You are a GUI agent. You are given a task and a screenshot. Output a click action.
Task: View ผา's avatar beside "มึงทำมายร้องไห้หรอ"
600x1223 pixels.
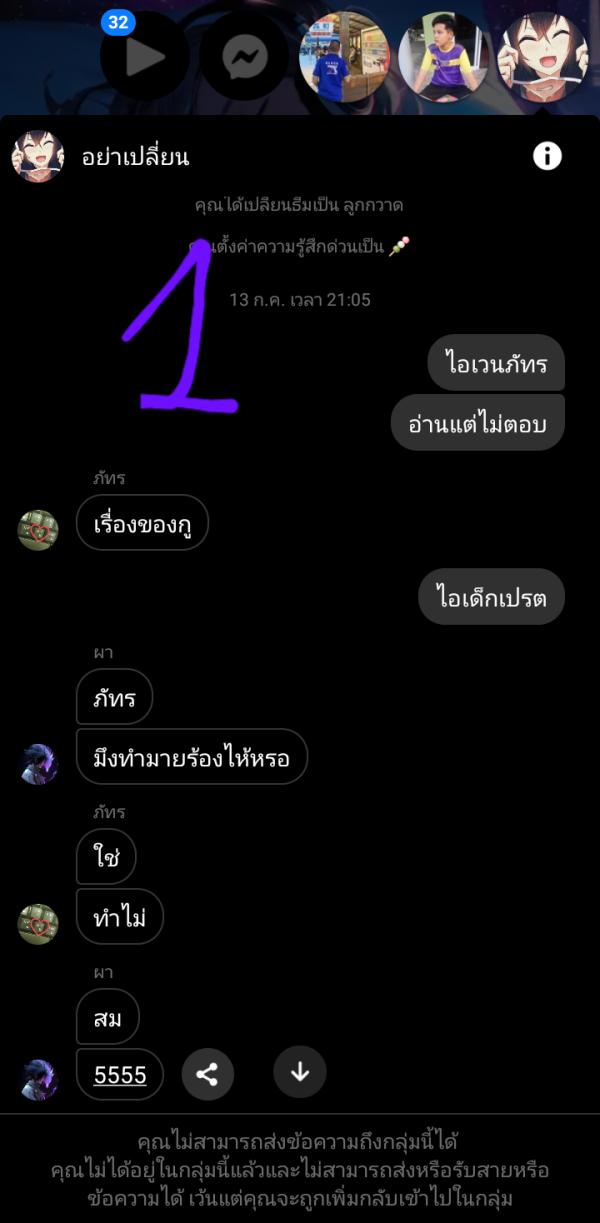pyautogui.click(x=38, y=763)
